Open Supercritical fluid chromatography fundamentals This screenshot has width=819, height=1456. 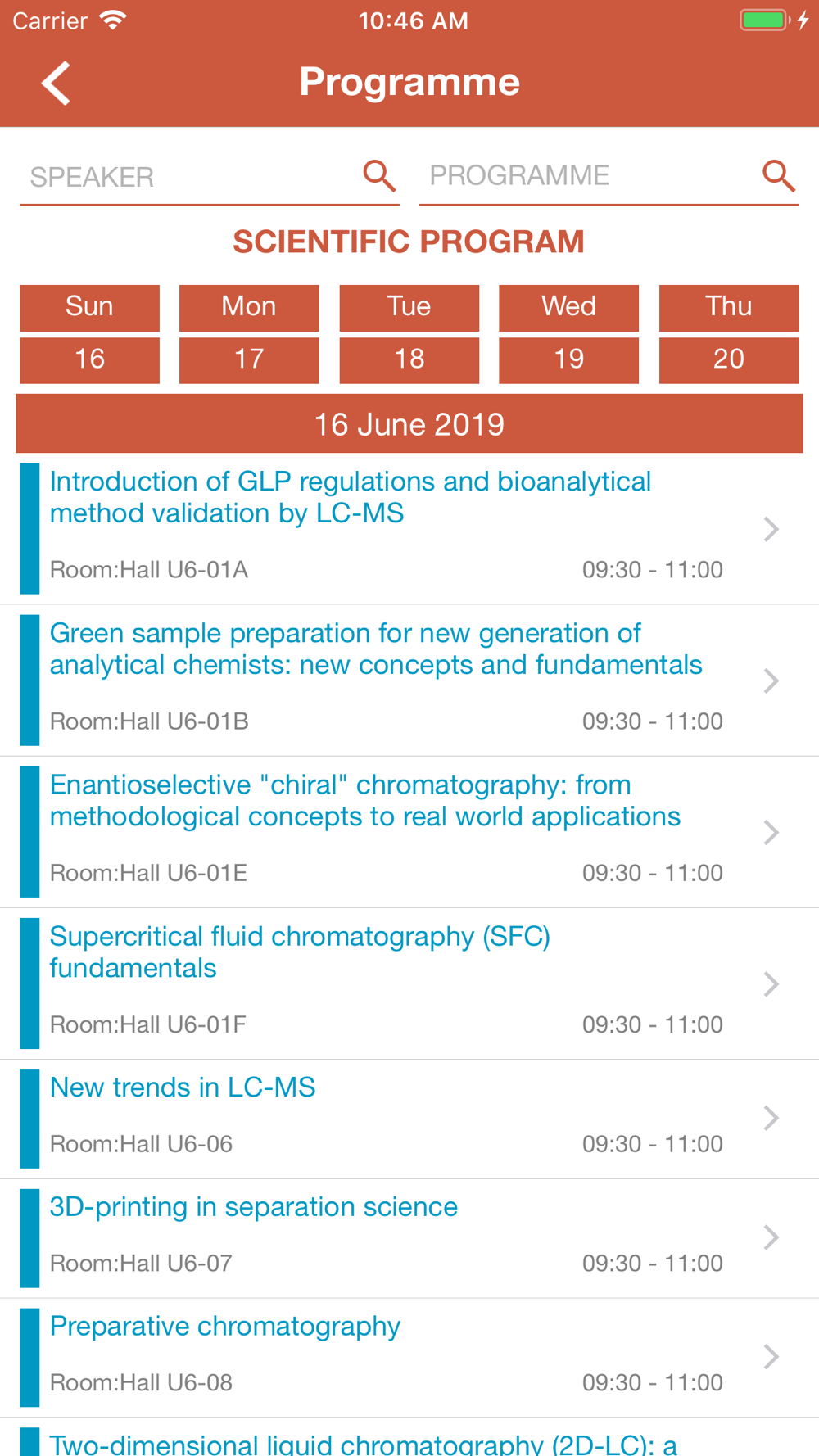pyautogui.click(x=409, y=983)
